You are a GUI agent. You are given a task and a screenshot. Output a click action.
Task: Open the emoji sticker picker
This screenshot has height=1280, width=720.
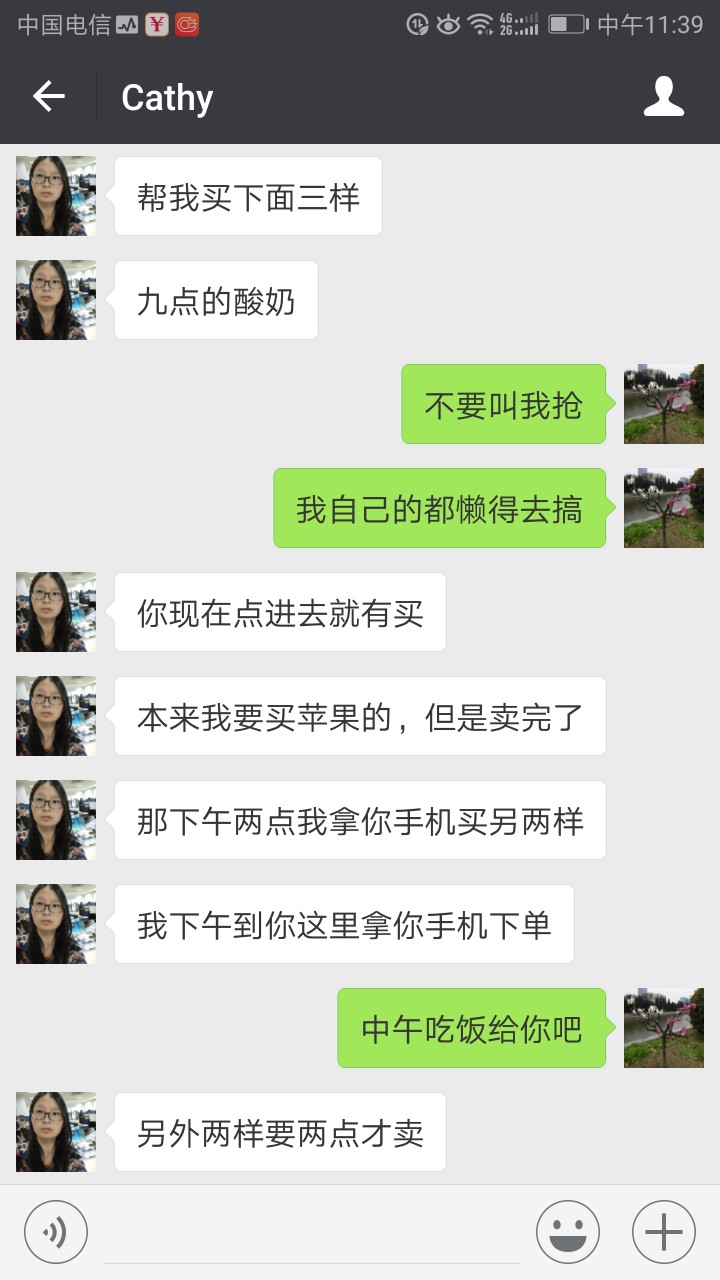click(568, 1232)
